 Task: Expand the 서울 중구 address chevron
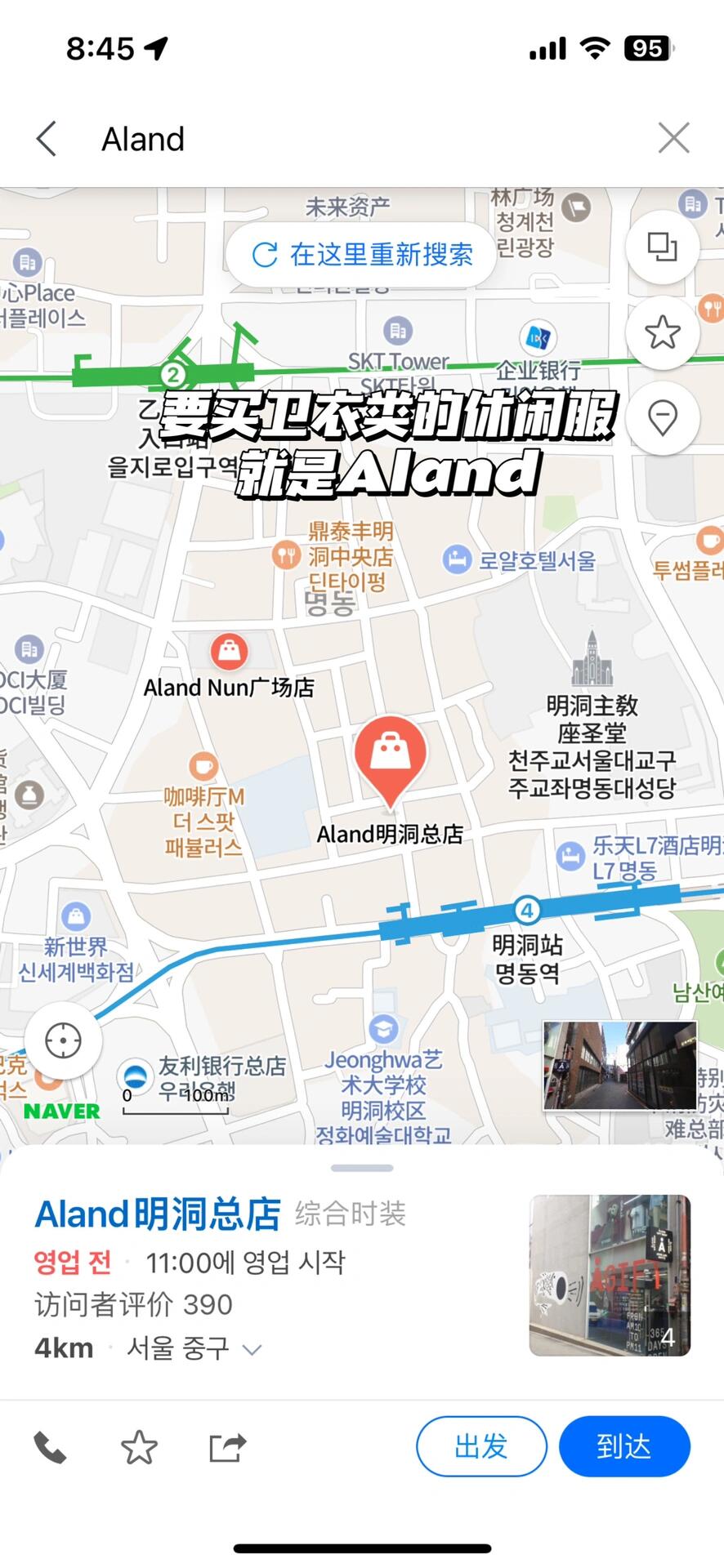click(x=253, y=1350)
